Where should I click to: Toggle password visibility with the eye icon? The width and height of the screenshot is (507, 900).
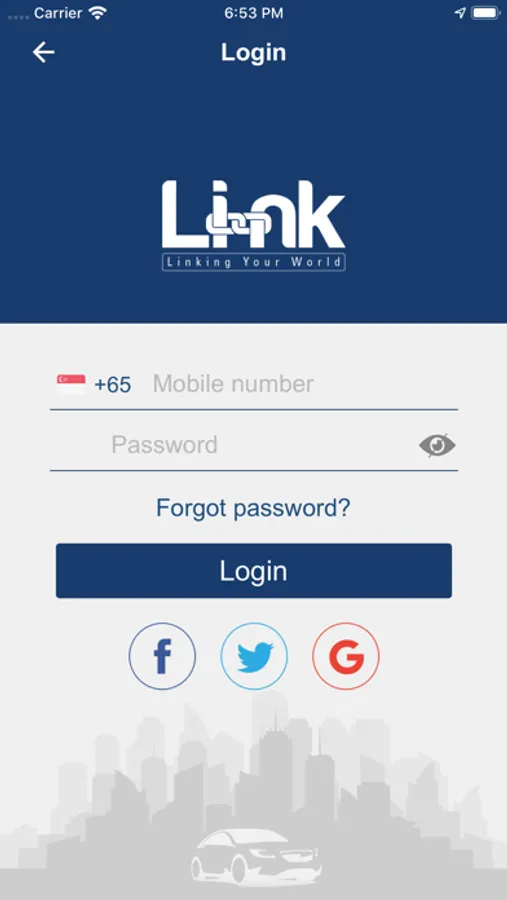click(437, 445)
